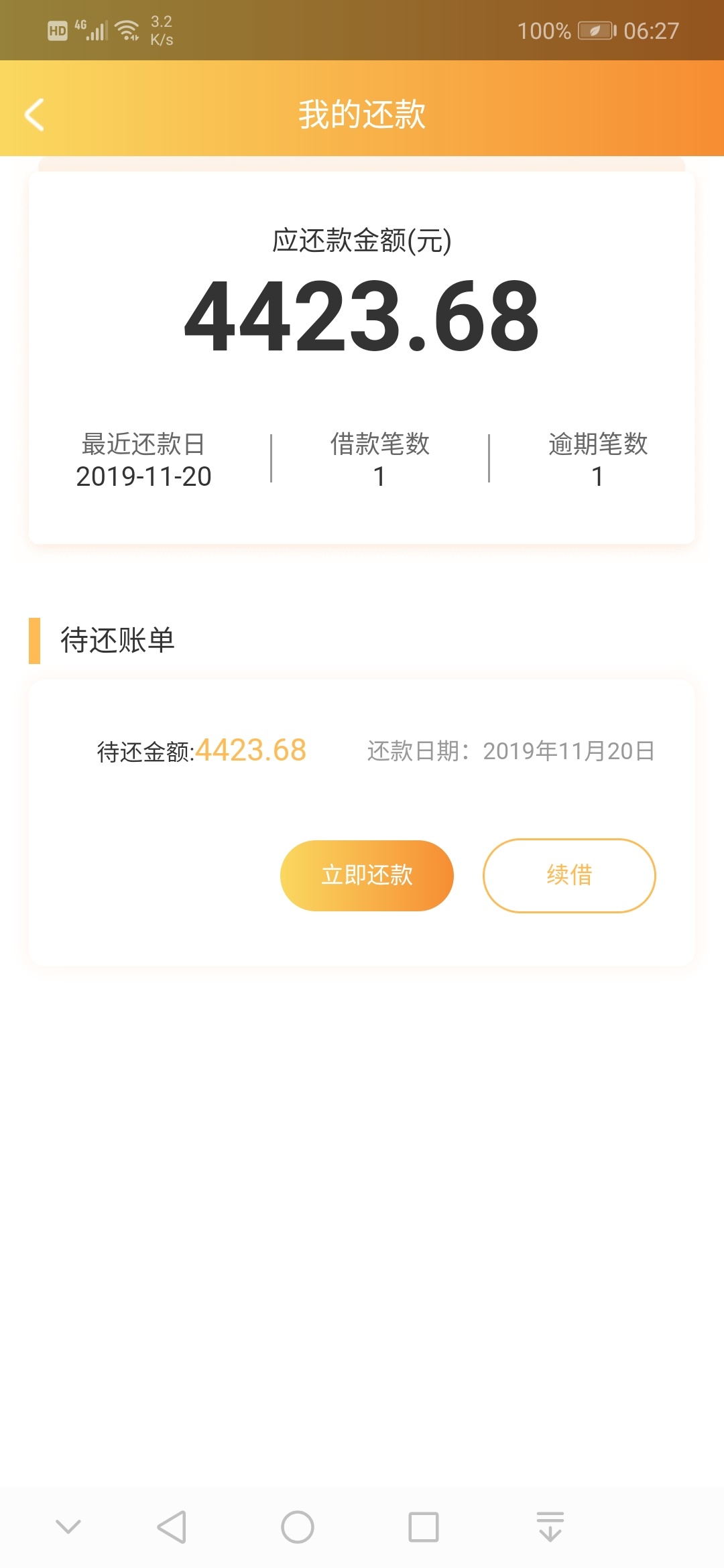Tap the 立即还款 button
This screenshot has width=724, height=1568.
click(367, 875)
